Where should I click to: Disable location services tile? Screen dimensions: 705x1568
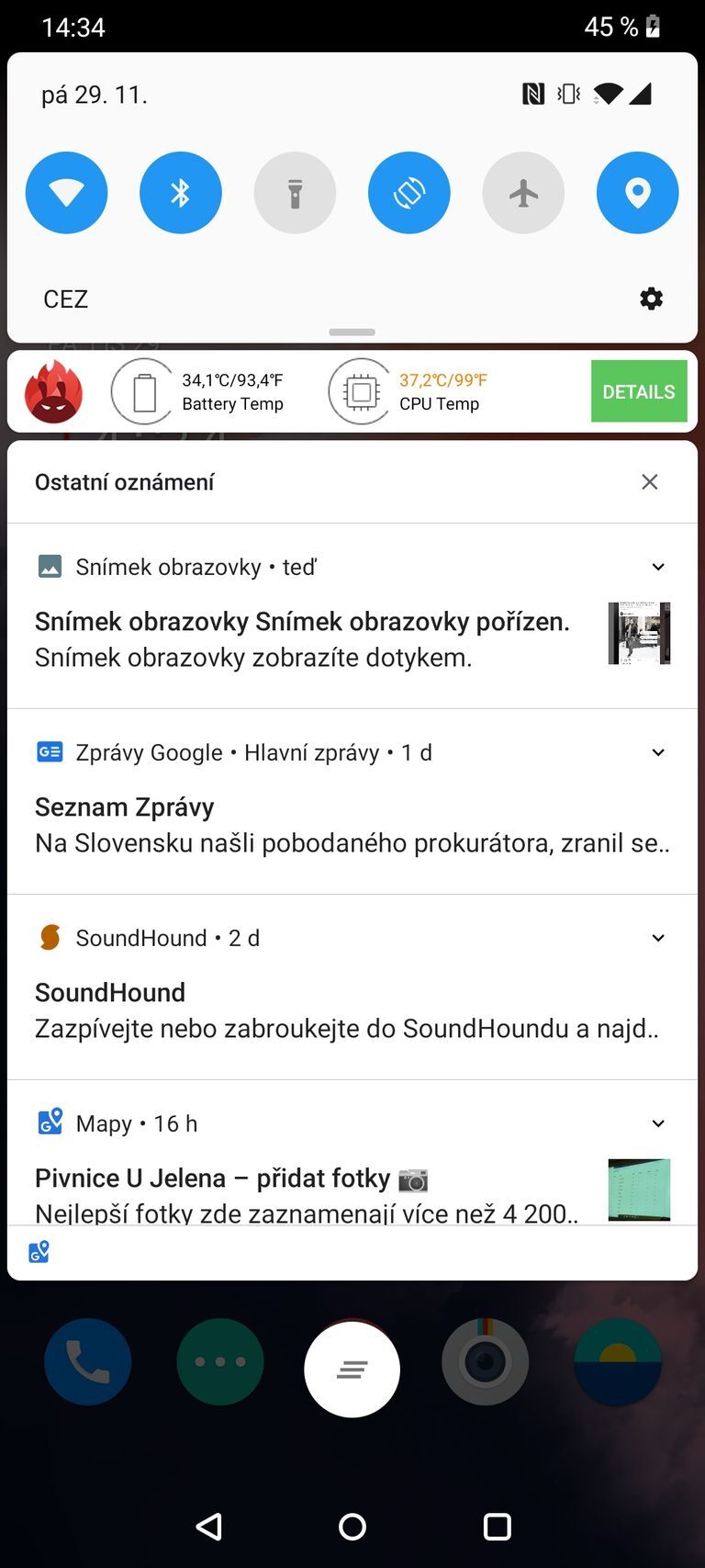point(637,193)
